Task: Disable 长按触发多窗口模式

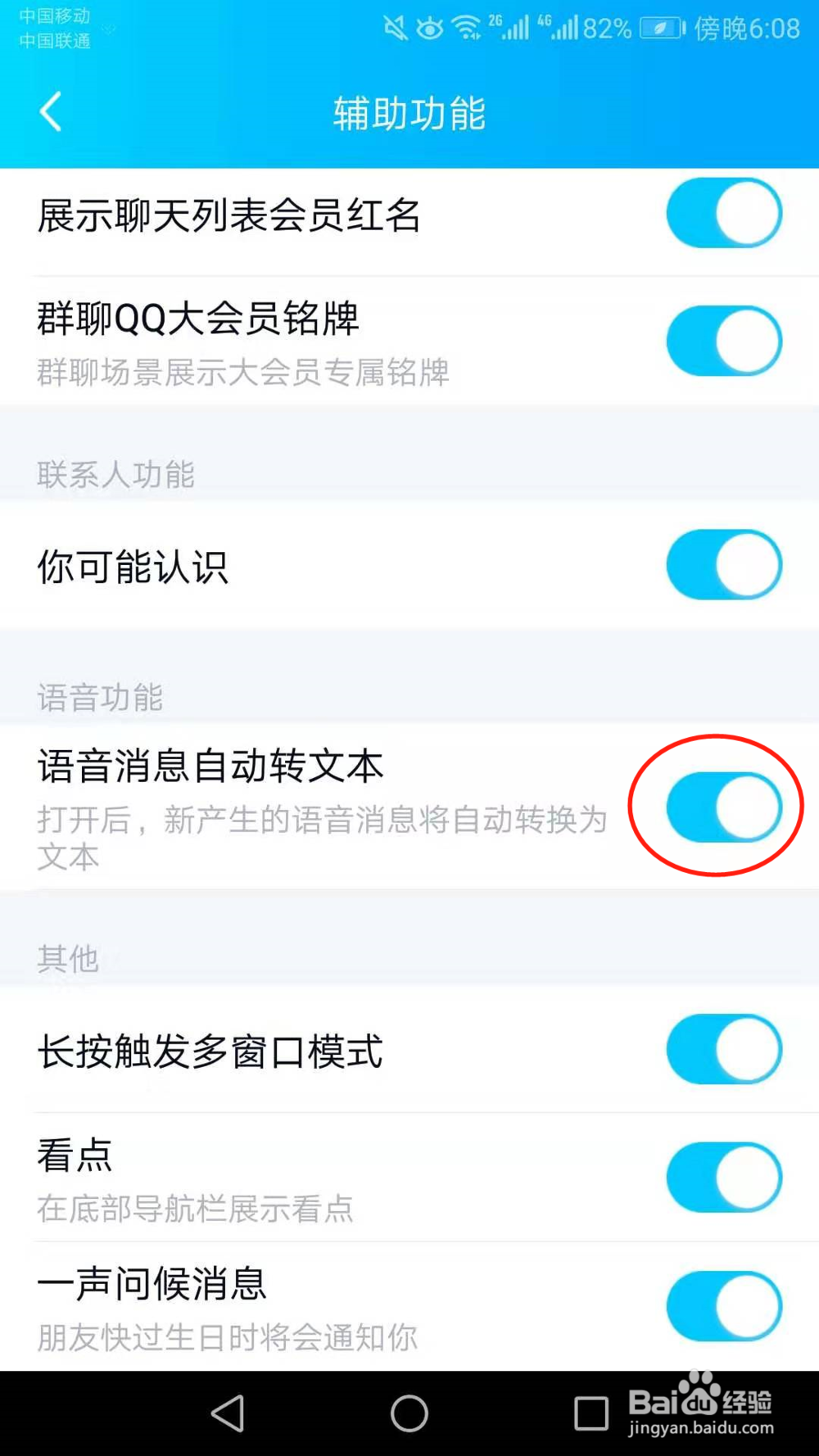Action: click(x=723, y=1049)
